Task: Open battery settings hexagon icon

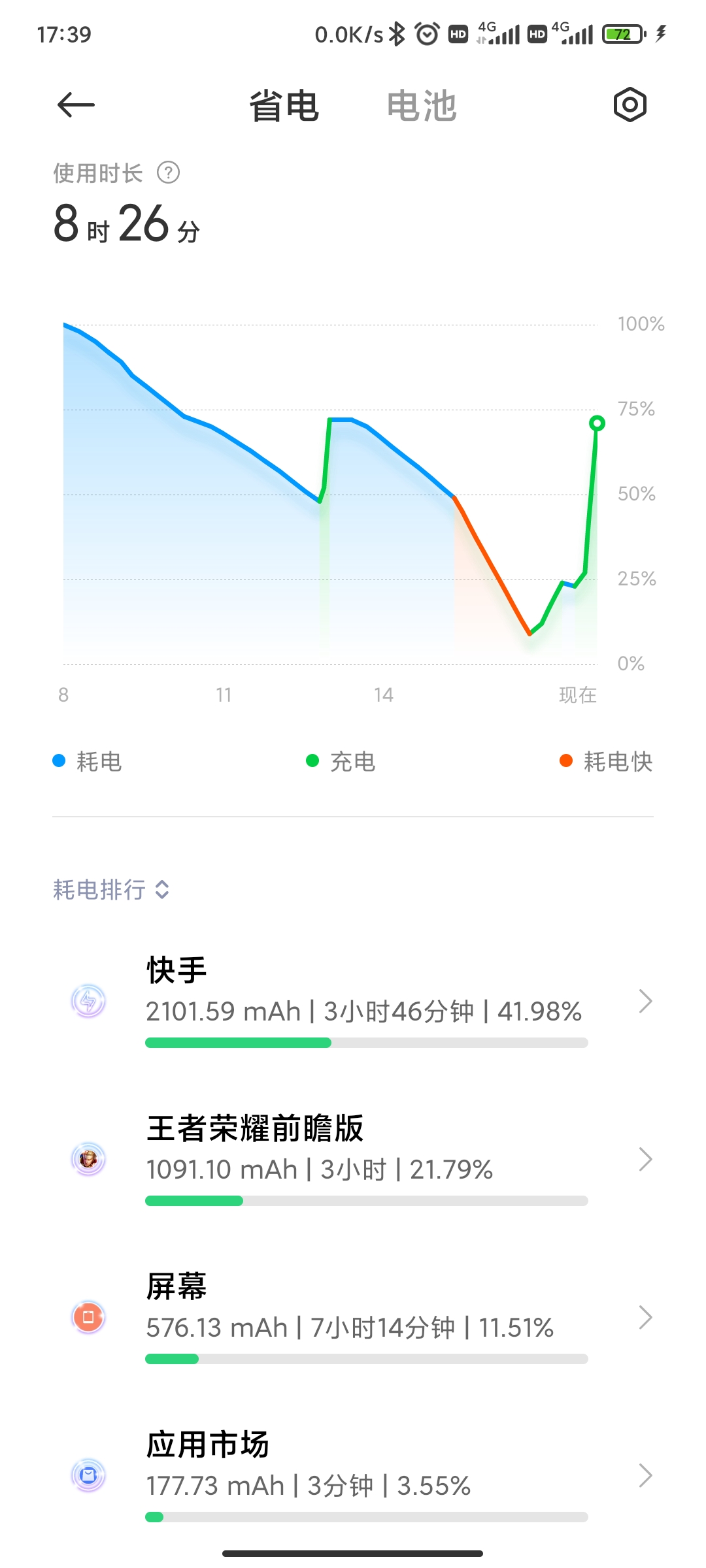Action: click(630, 105)
